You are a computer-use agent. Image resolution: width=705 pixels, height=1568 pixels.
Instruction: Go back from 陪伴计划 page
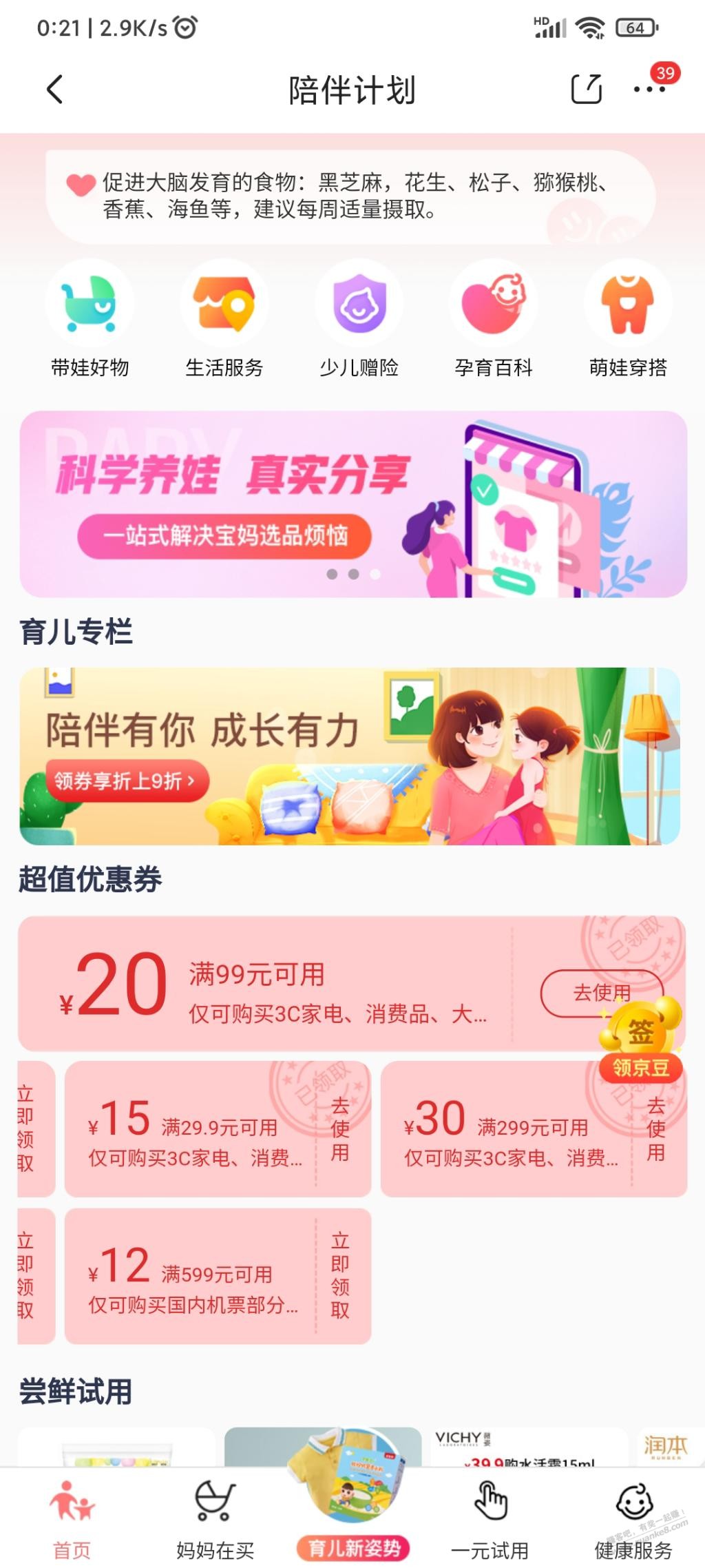point(55,90)
